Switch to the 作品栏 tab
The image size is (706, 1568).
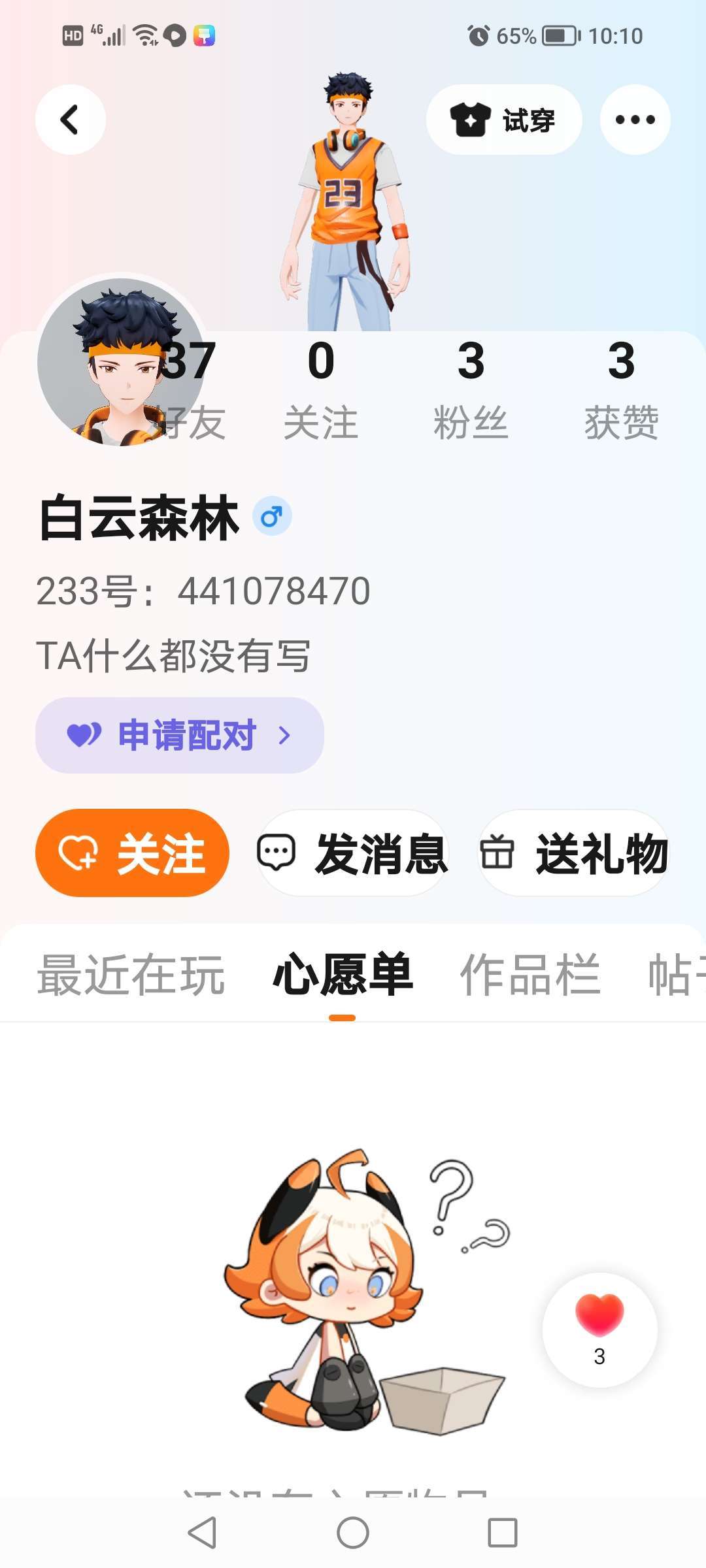(530, 975)
